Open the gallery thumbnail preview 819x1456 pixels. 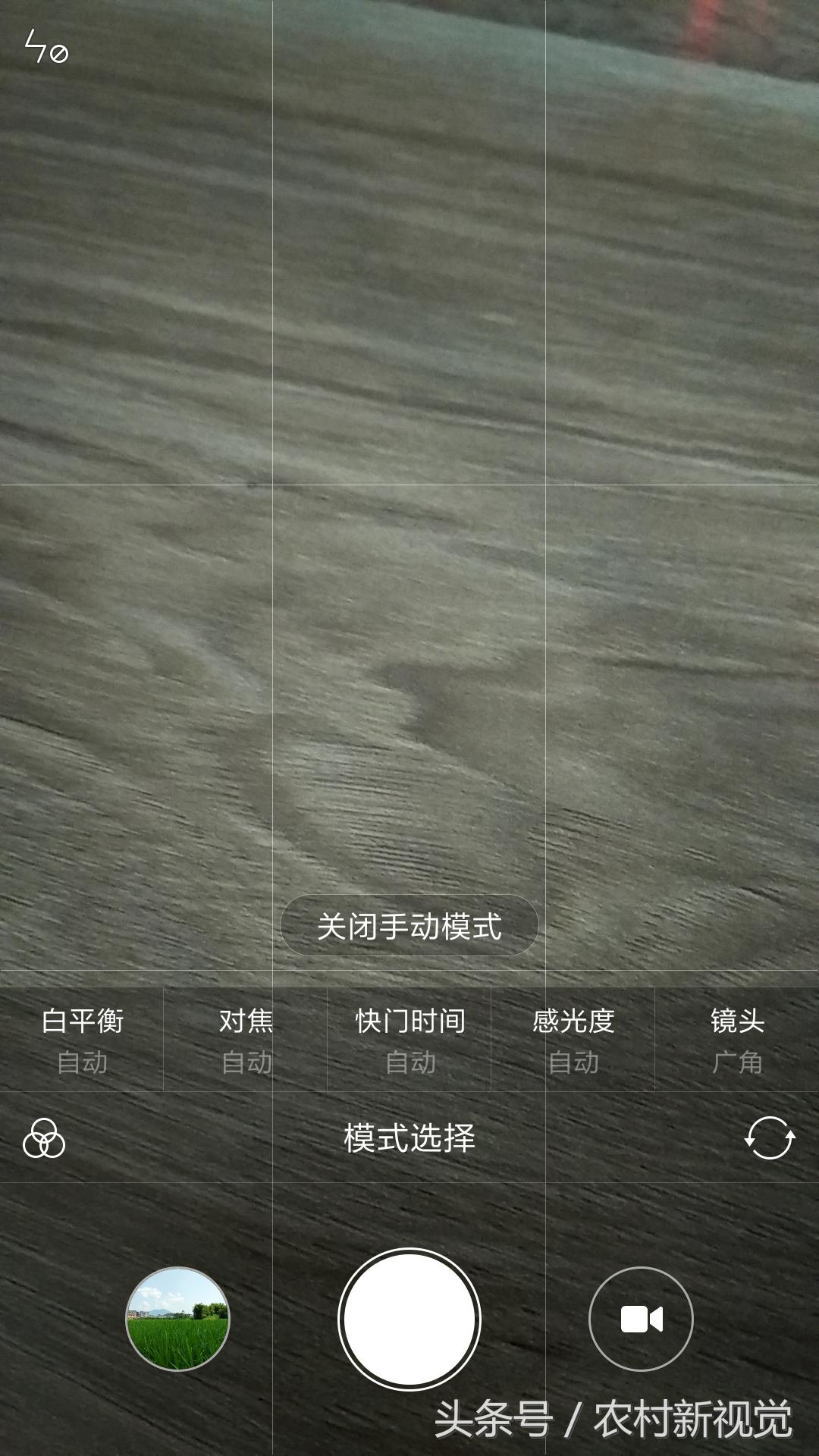pyautogui.click(x=180, y=1317)
